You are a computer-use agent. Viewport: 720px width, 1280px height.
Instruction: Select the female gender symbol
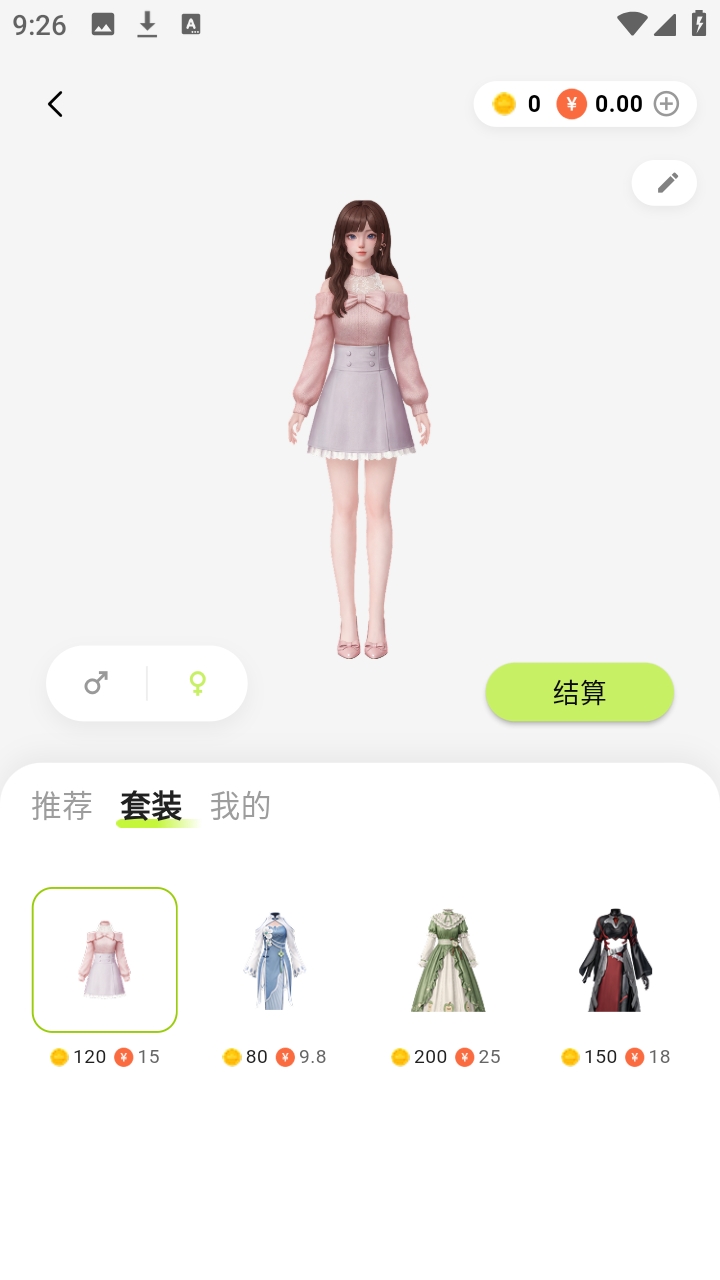click(198, 684)
